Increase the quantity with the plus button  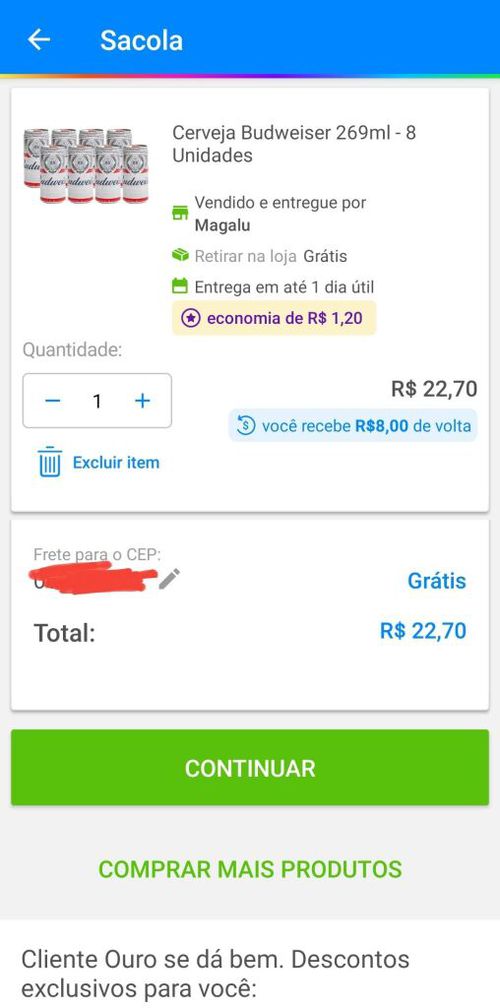(142, 401)
